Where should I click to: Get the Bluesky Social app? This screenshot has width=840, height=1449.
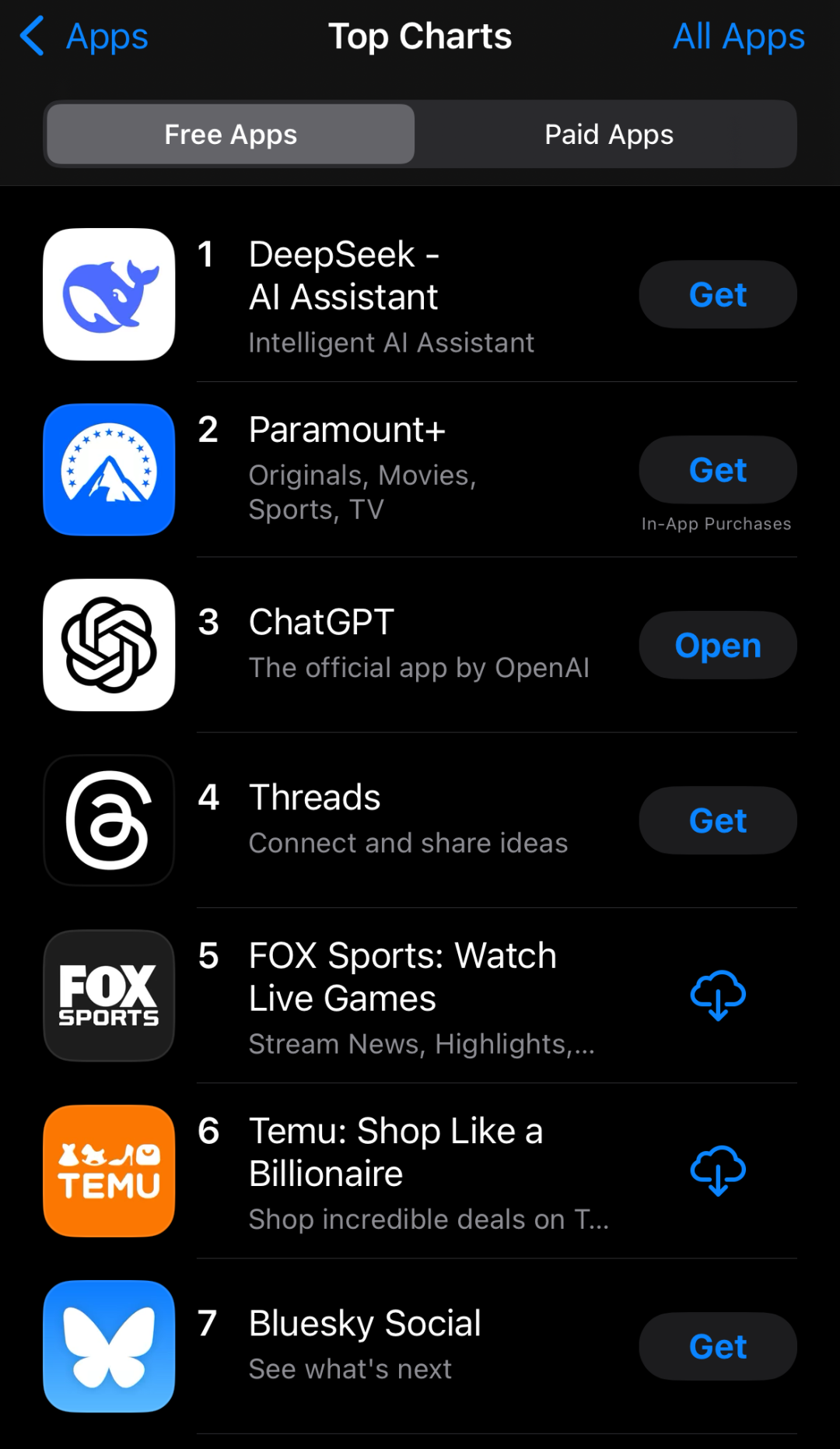(x=717, y=1346)
